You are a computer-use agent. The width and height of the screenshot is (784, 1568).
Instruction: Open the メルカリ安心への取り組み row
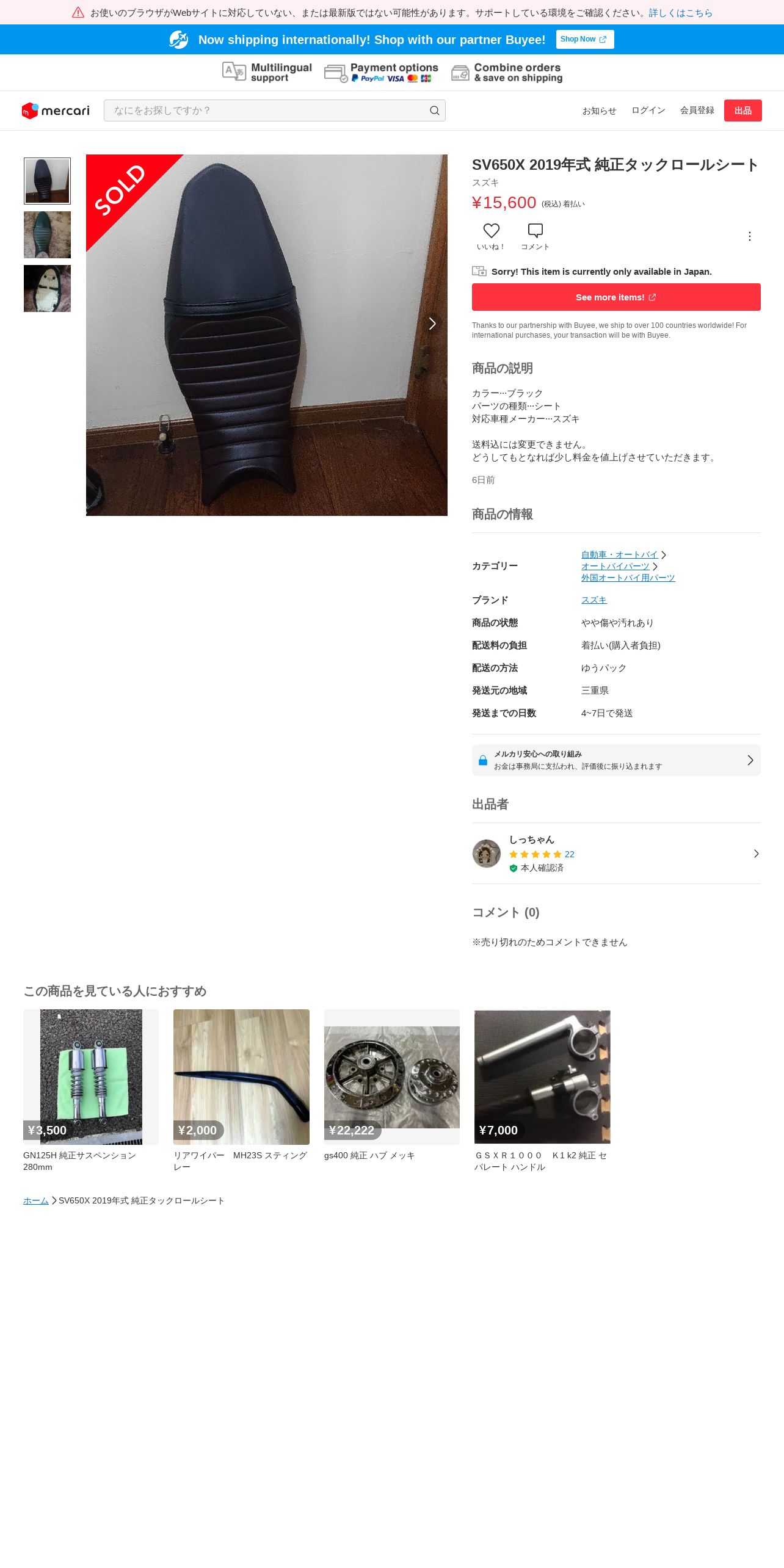tap(616, 760)
